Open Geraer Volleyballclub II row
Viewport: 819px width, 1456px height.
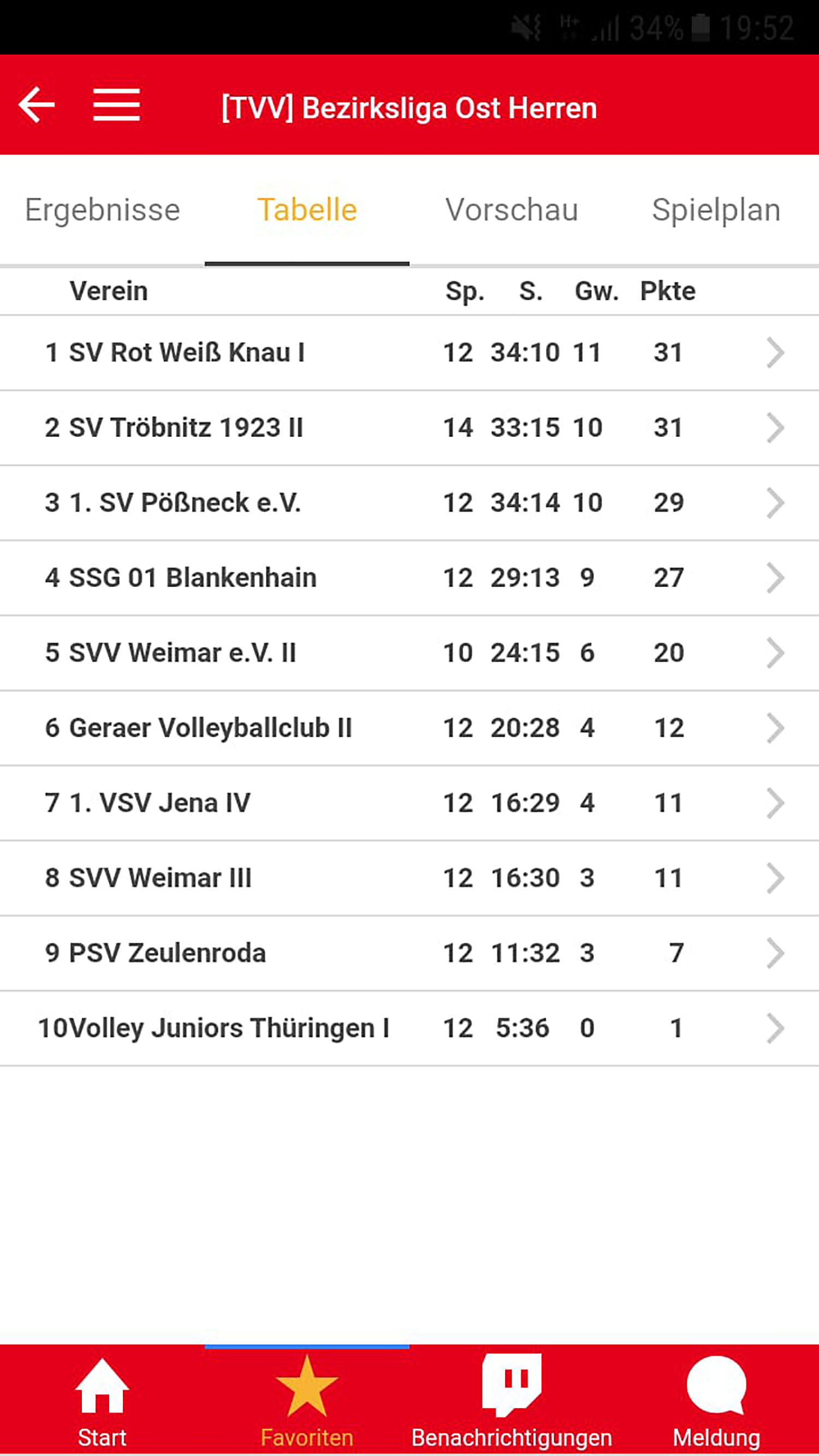409,728
